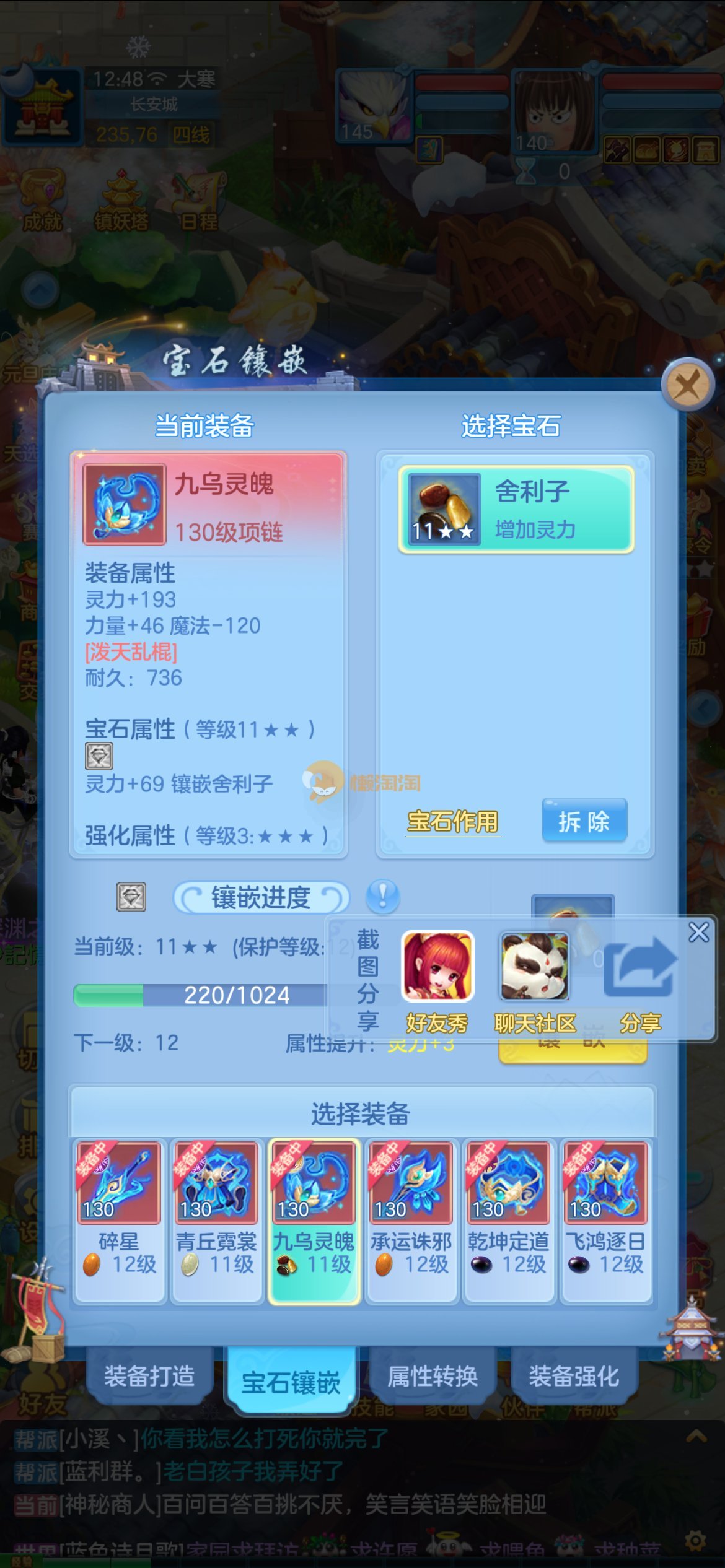This screenshot has height=1568, width=725.
Task: Open the 宝石作用 link
Action: click(452, 822)
